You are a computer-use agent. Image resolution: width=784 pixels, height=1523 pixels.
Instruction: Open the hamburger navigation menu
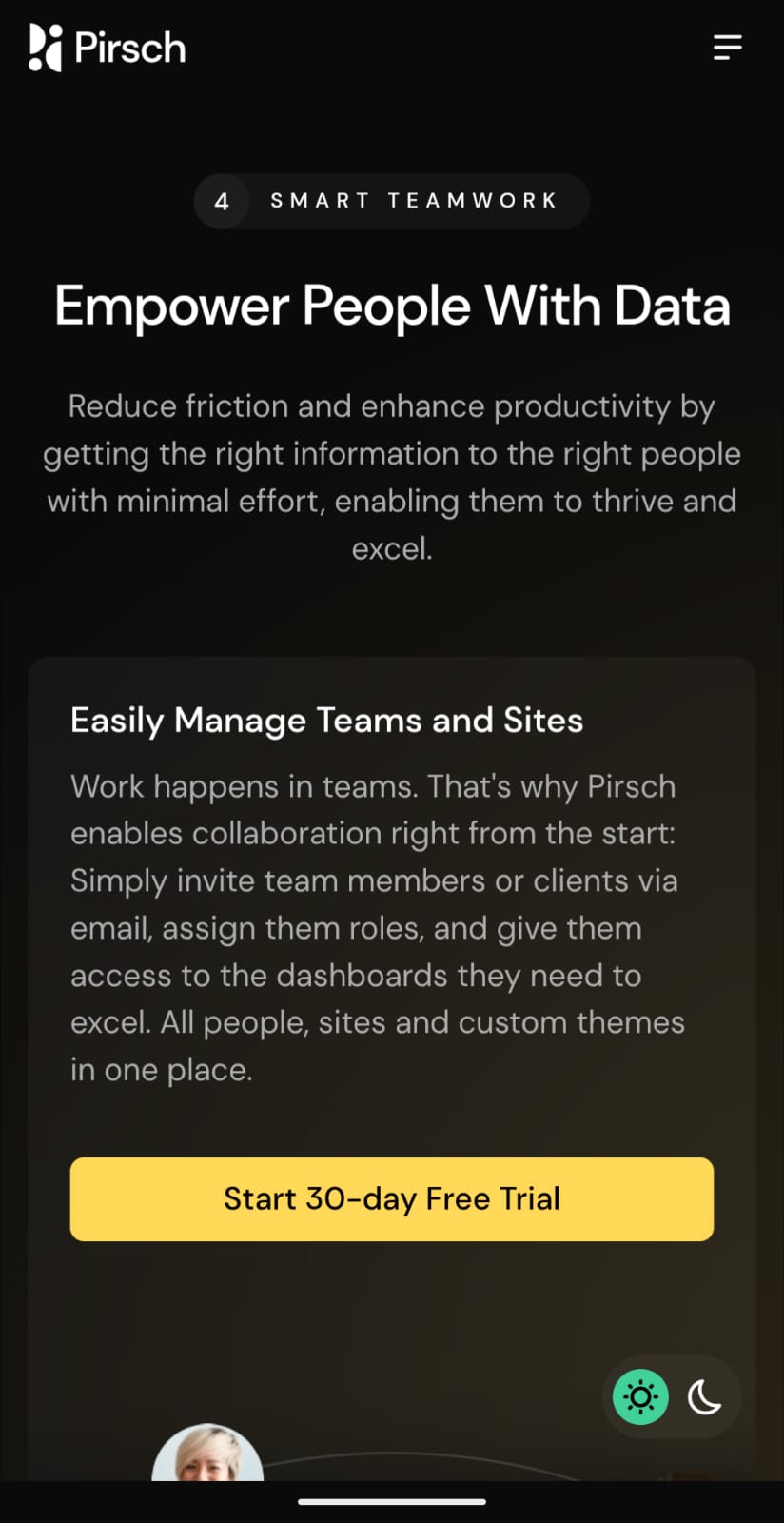pos(727,48)
